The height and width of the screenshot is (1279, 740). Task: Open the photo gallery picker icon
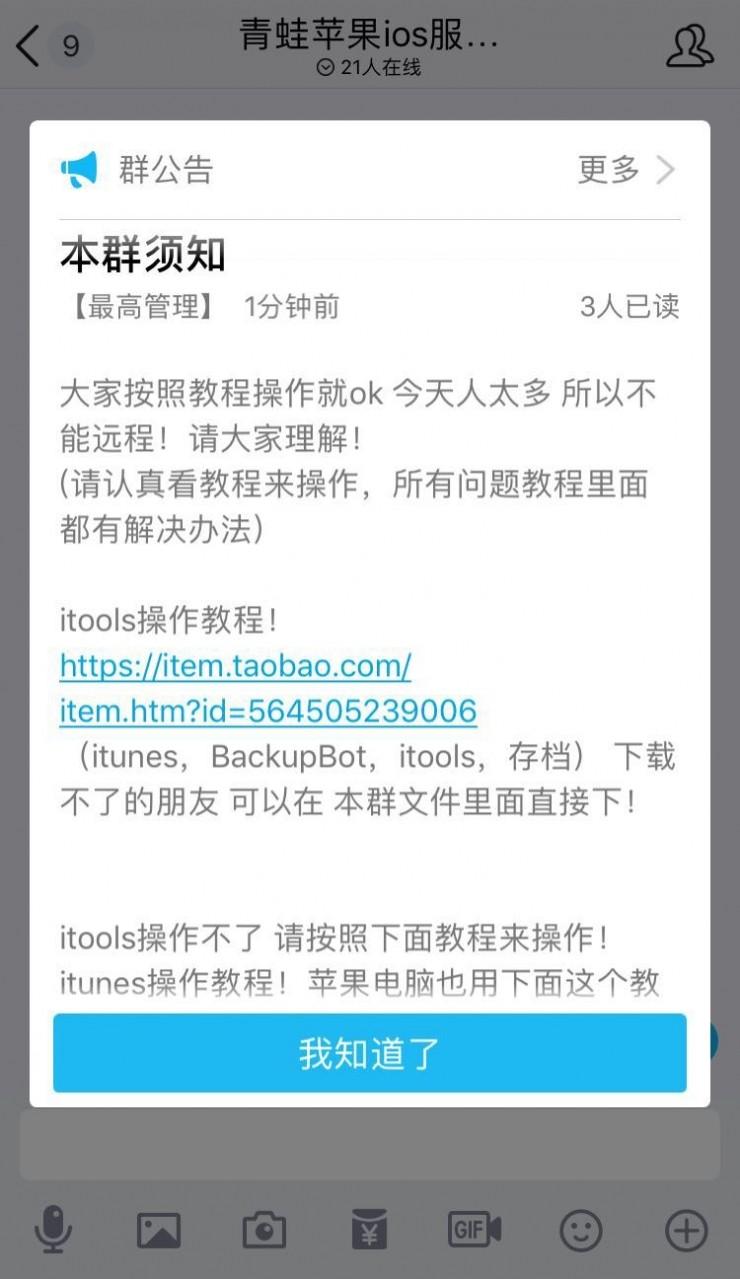160,1228
